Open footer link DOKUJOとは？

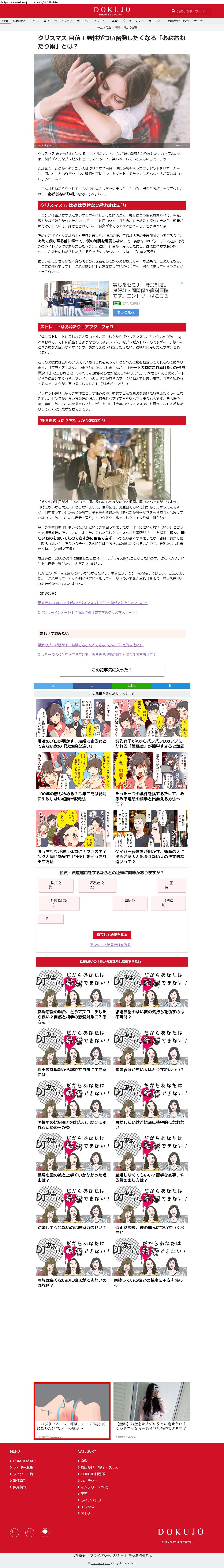(24, 1460)
